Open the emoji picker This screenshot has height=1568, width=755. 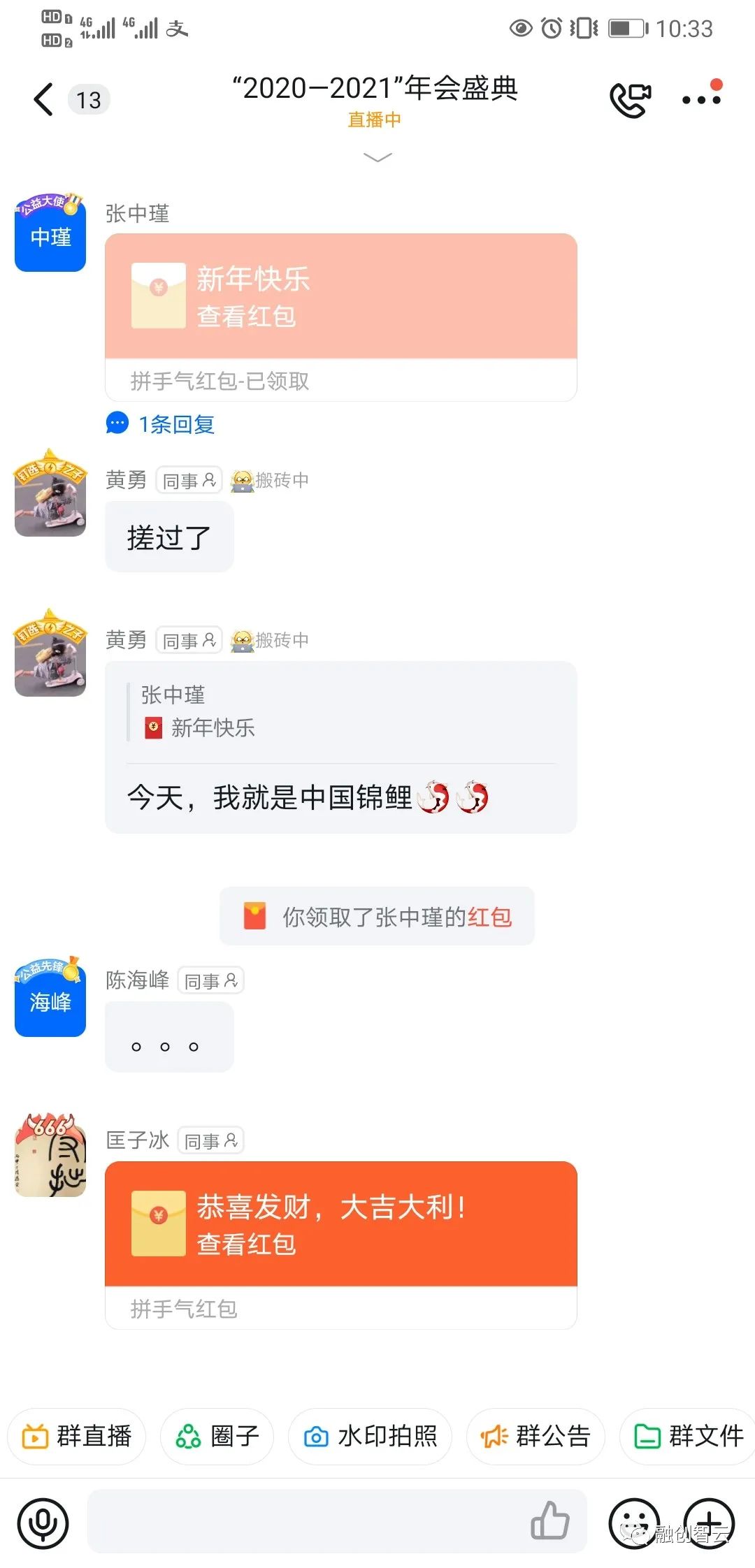pyautogui.click(x=633, y=1522)
